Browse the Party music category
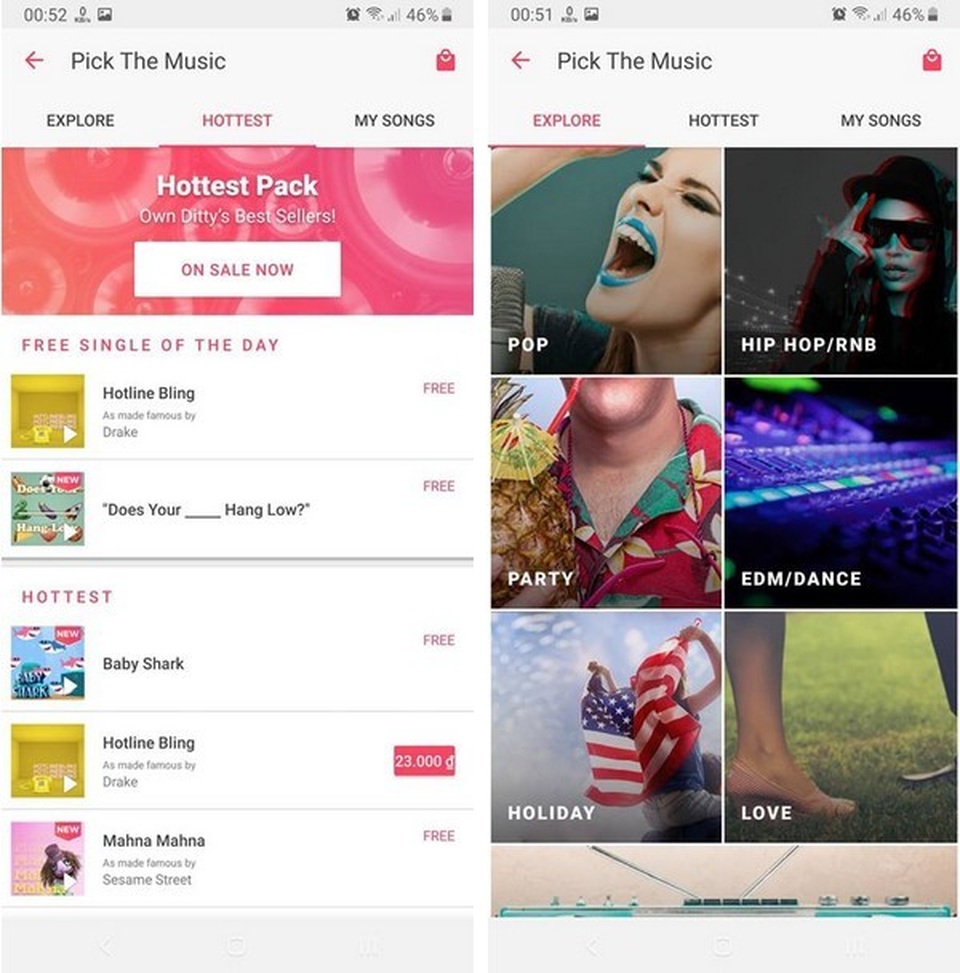Screen dimensions: 960x973 pyautogui.click(x=605, y=492)
